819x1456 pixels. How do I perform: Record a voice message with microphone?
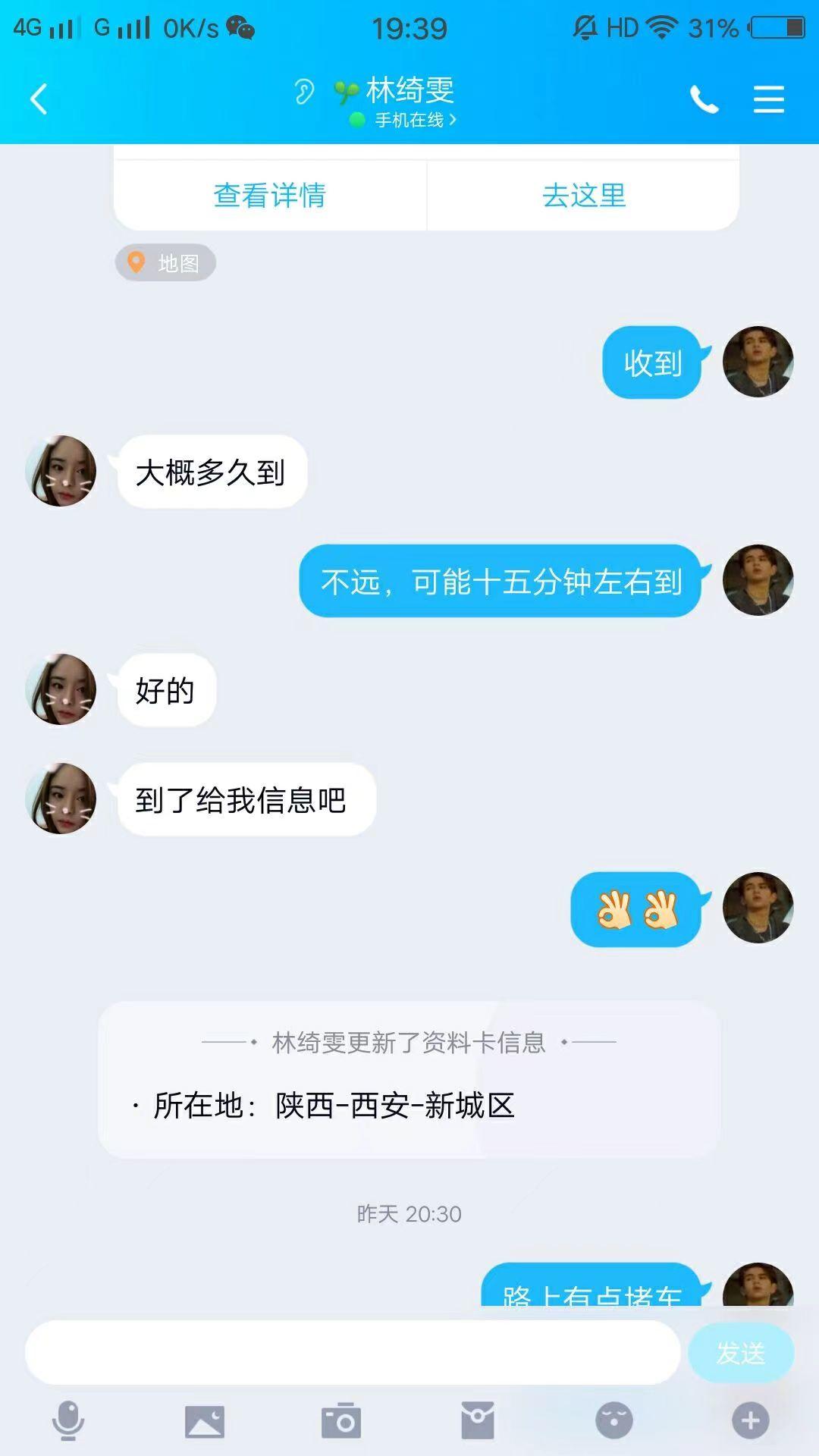coord(68,1420)
